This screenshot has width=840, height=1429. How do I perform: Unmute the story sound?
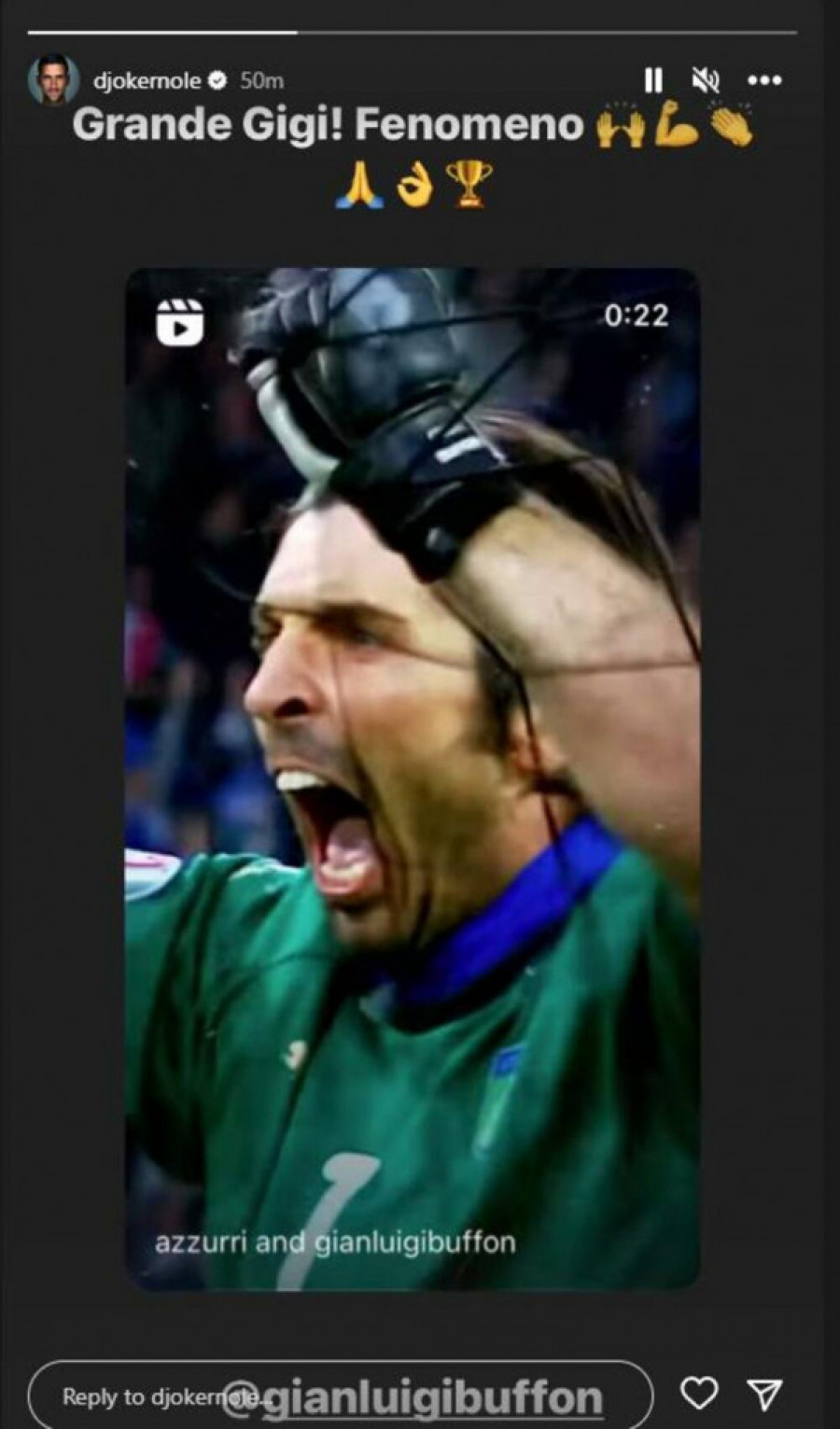coord(706,81)
